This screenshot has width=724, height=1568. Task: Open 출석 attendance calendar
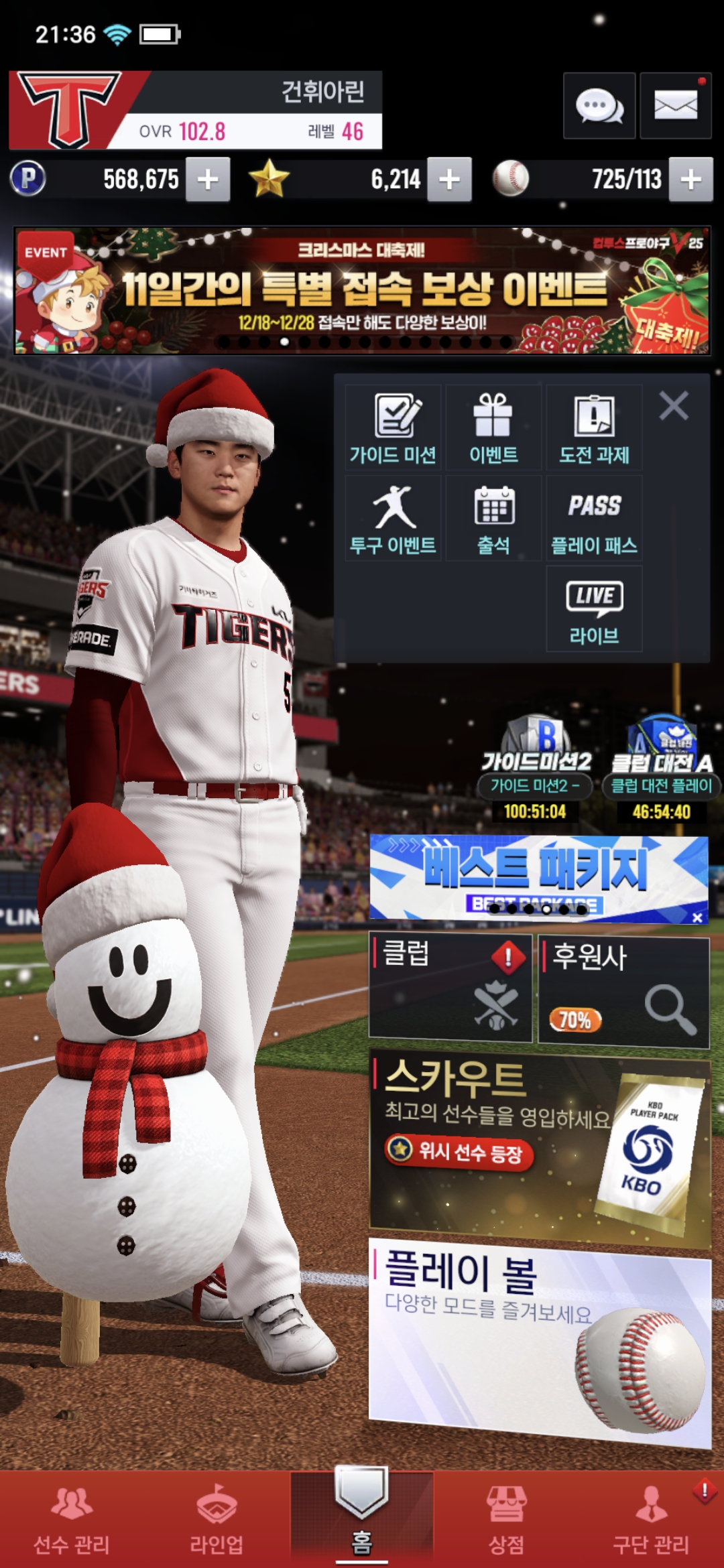click(x=493, y=518)
